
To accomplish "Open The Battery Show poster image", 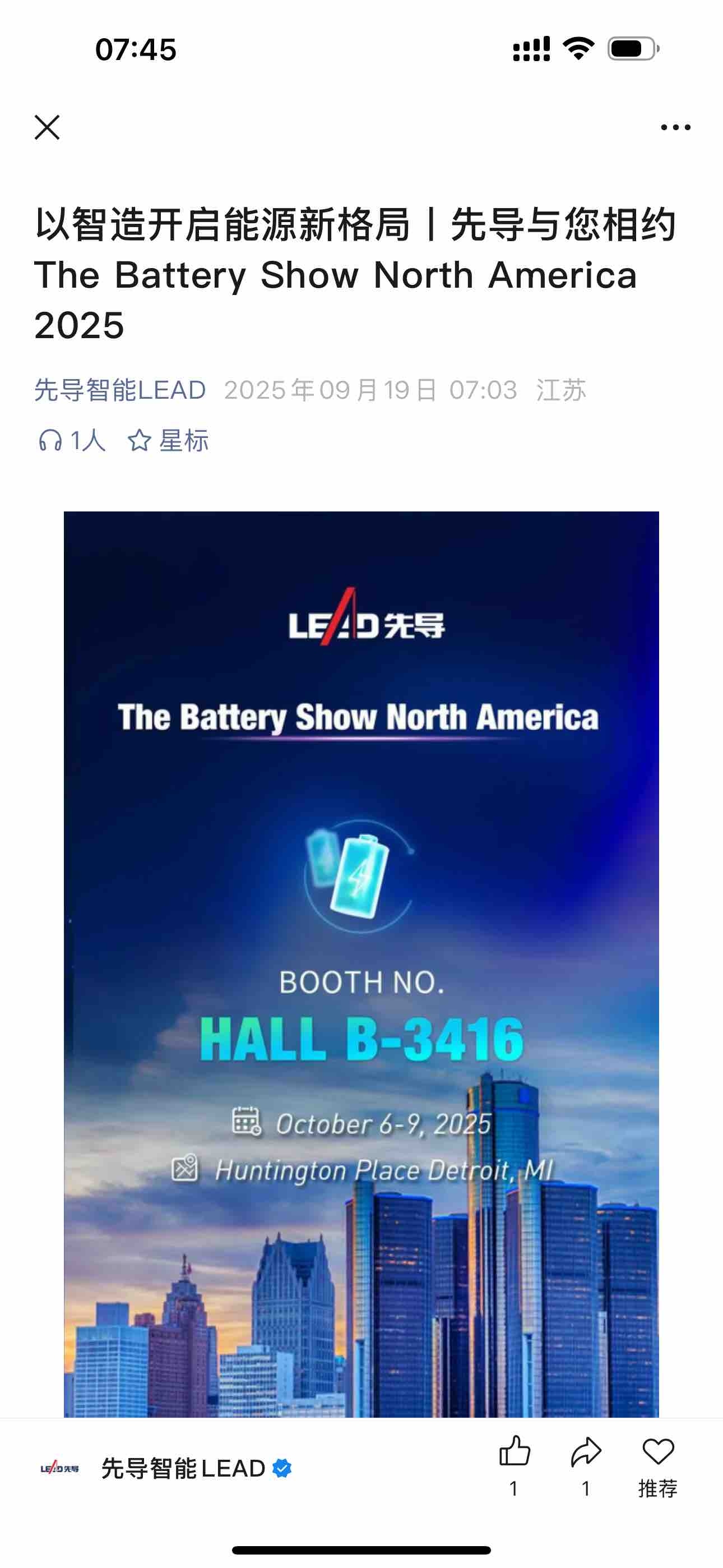I will click(361, 962).
